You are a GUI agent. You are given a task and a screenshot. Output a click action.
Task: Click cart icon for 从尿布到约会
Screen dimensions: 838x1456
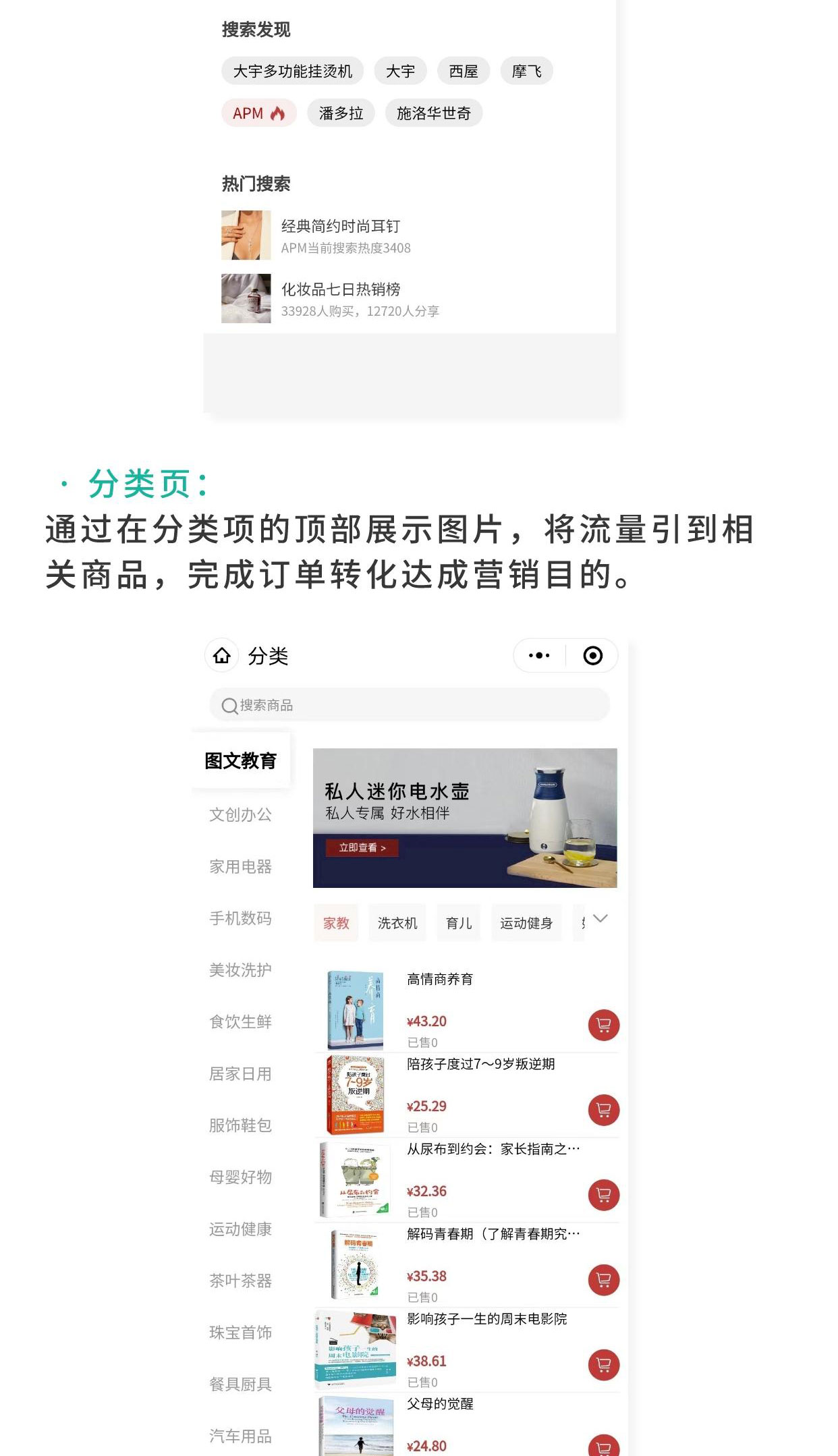coord(603,1194)
